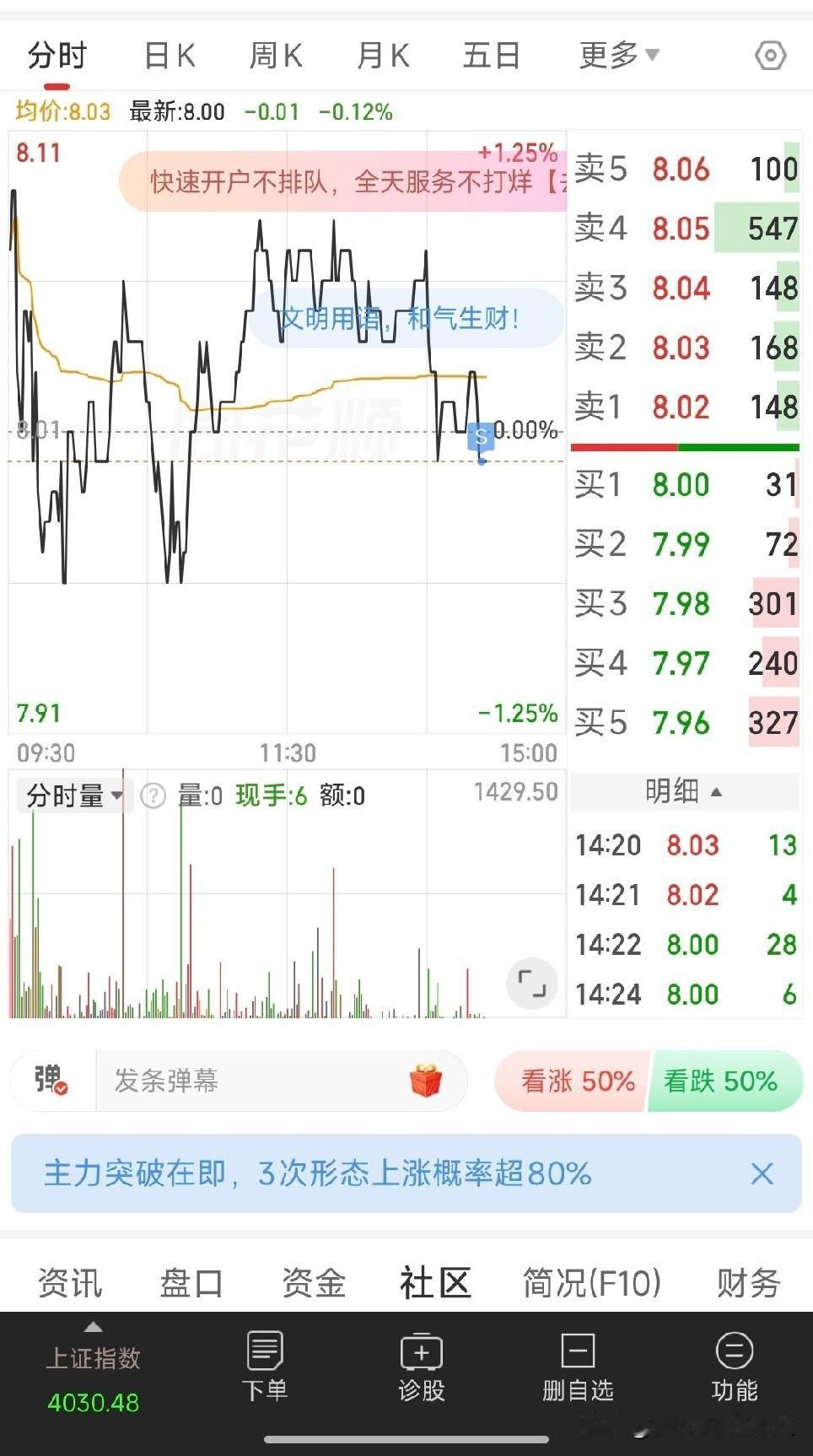Expand the 更多 chart options dropdown
813x1456 pixels.
coord(618,56)
